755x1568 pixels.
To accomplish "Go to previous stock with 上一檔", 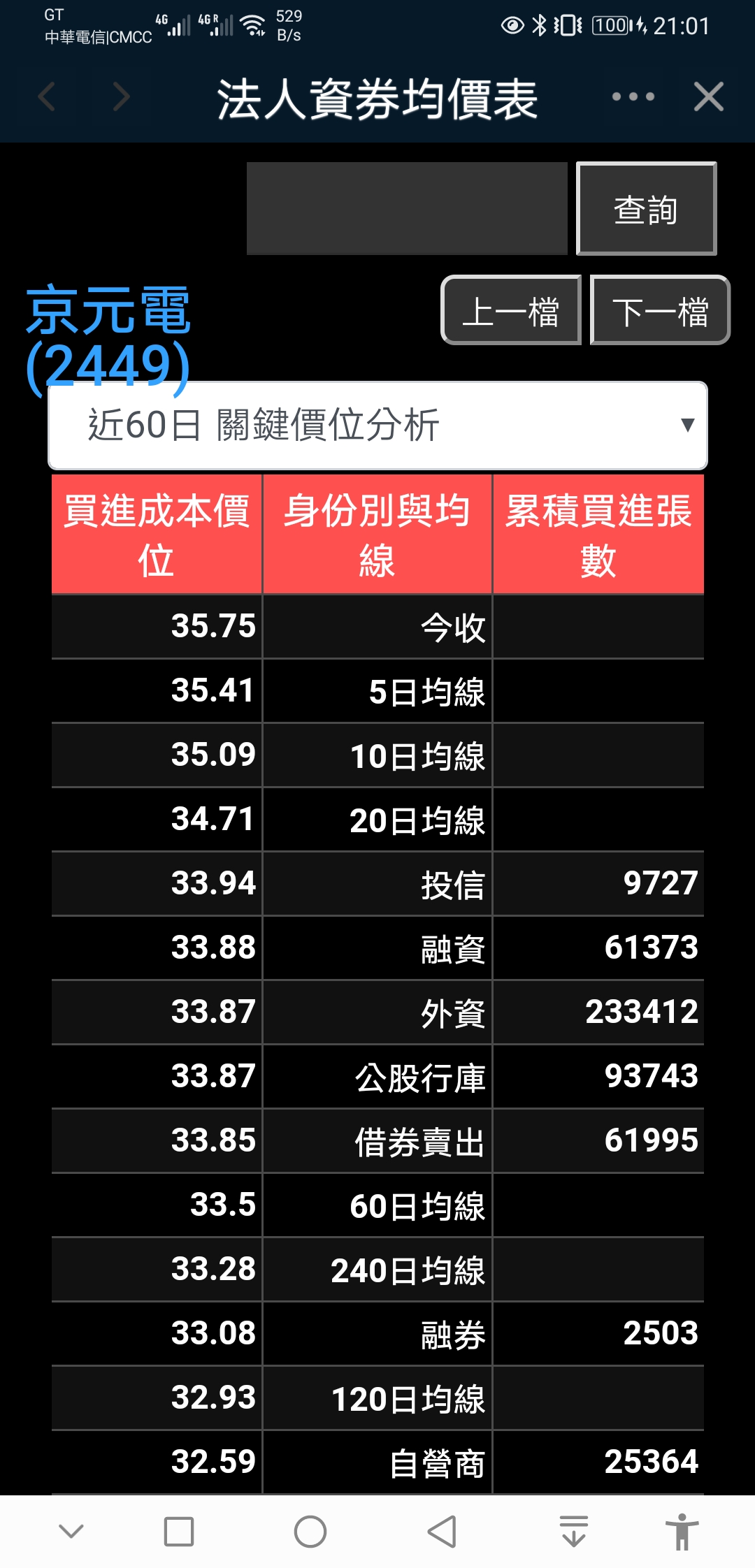I will point(511,310).
